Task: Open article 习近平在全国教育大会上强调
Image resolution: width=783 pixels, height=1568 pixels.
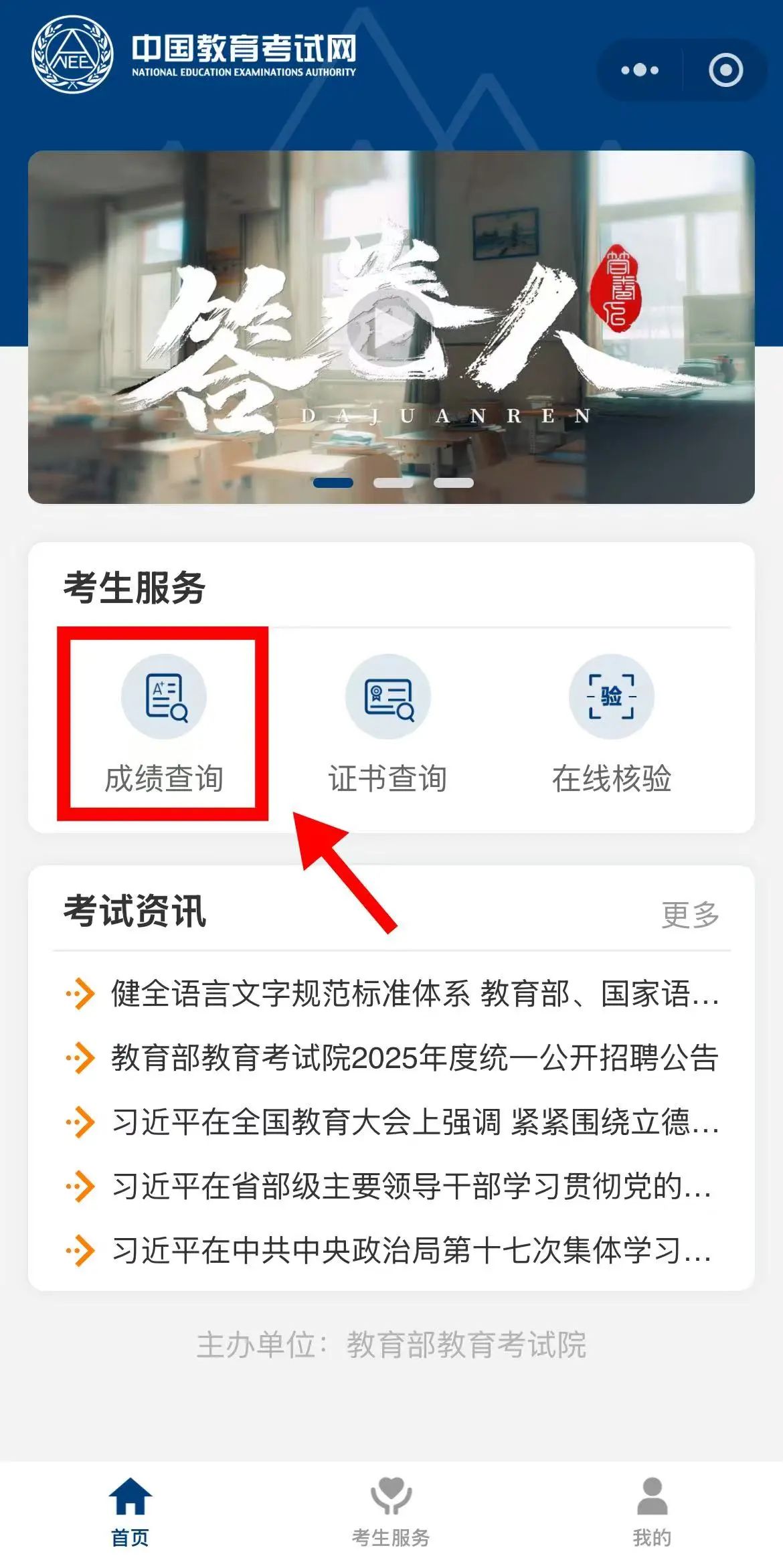Action: (x=414, y=1122)
